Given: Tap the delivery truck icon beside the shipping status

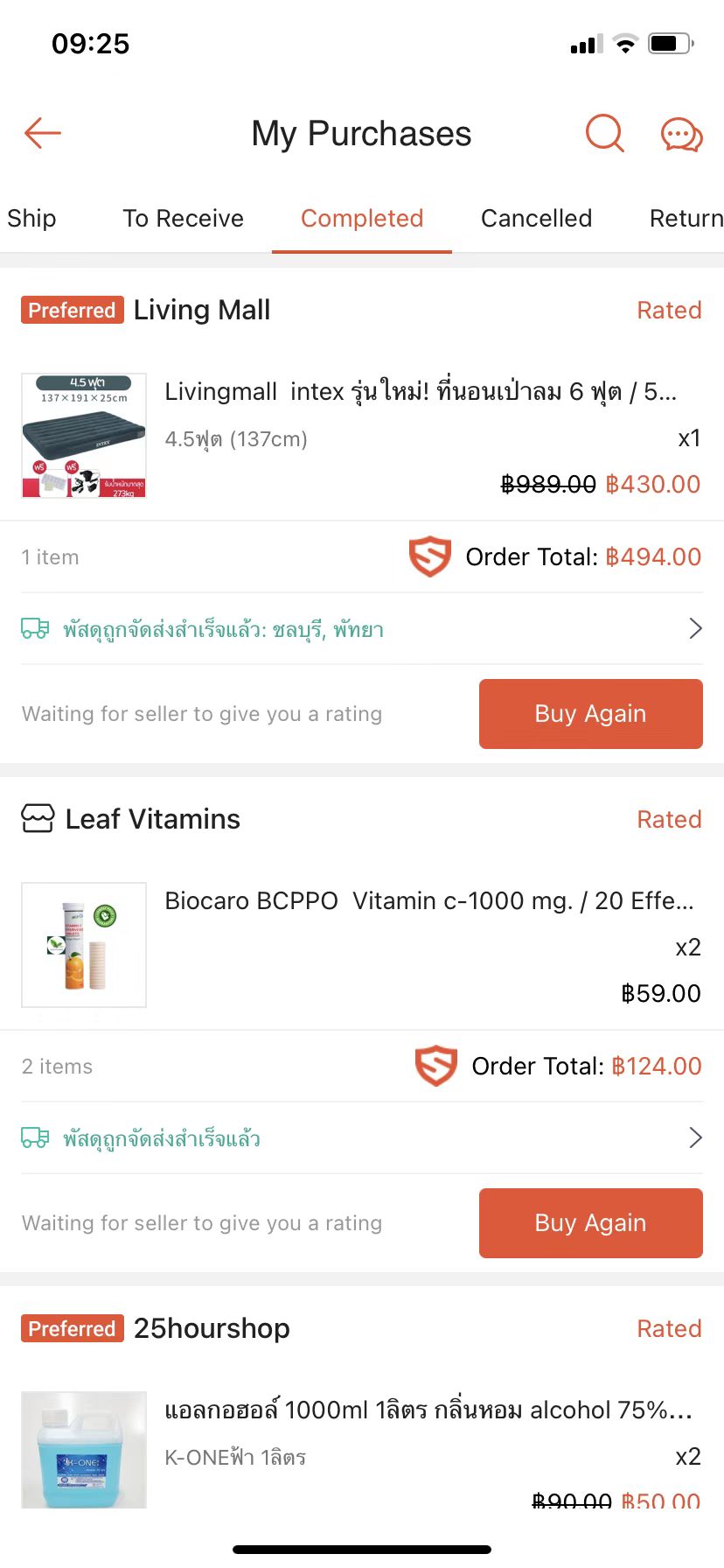Looking at the screenshot, I should (36, 628).
